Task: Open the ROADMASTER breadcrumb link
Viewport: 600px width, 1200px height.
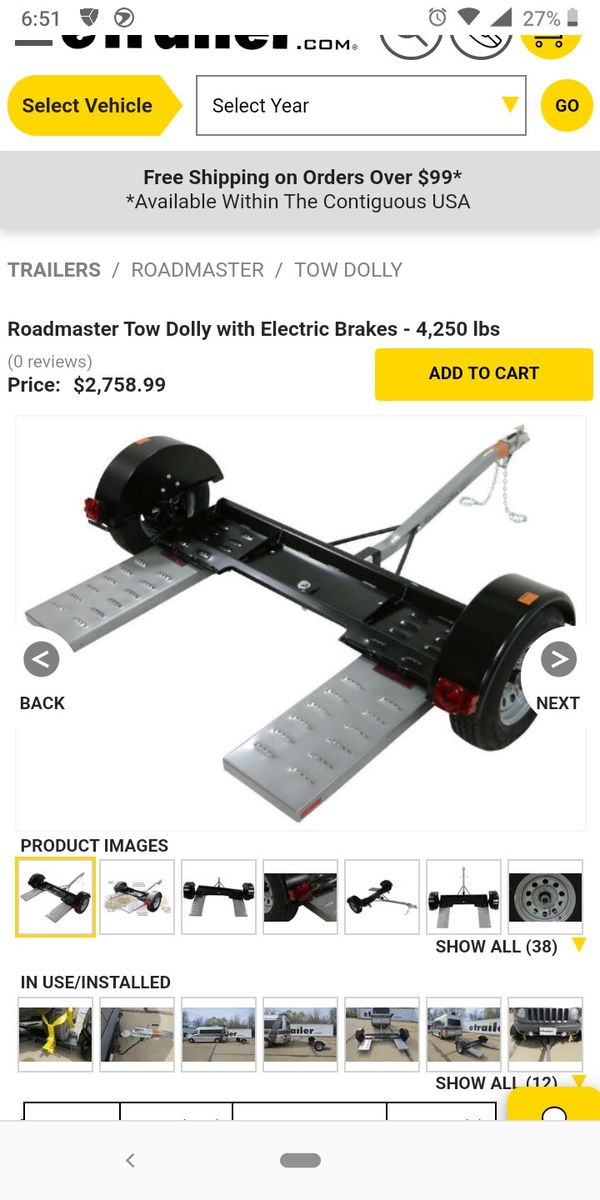Action: (x=198, y=270)
